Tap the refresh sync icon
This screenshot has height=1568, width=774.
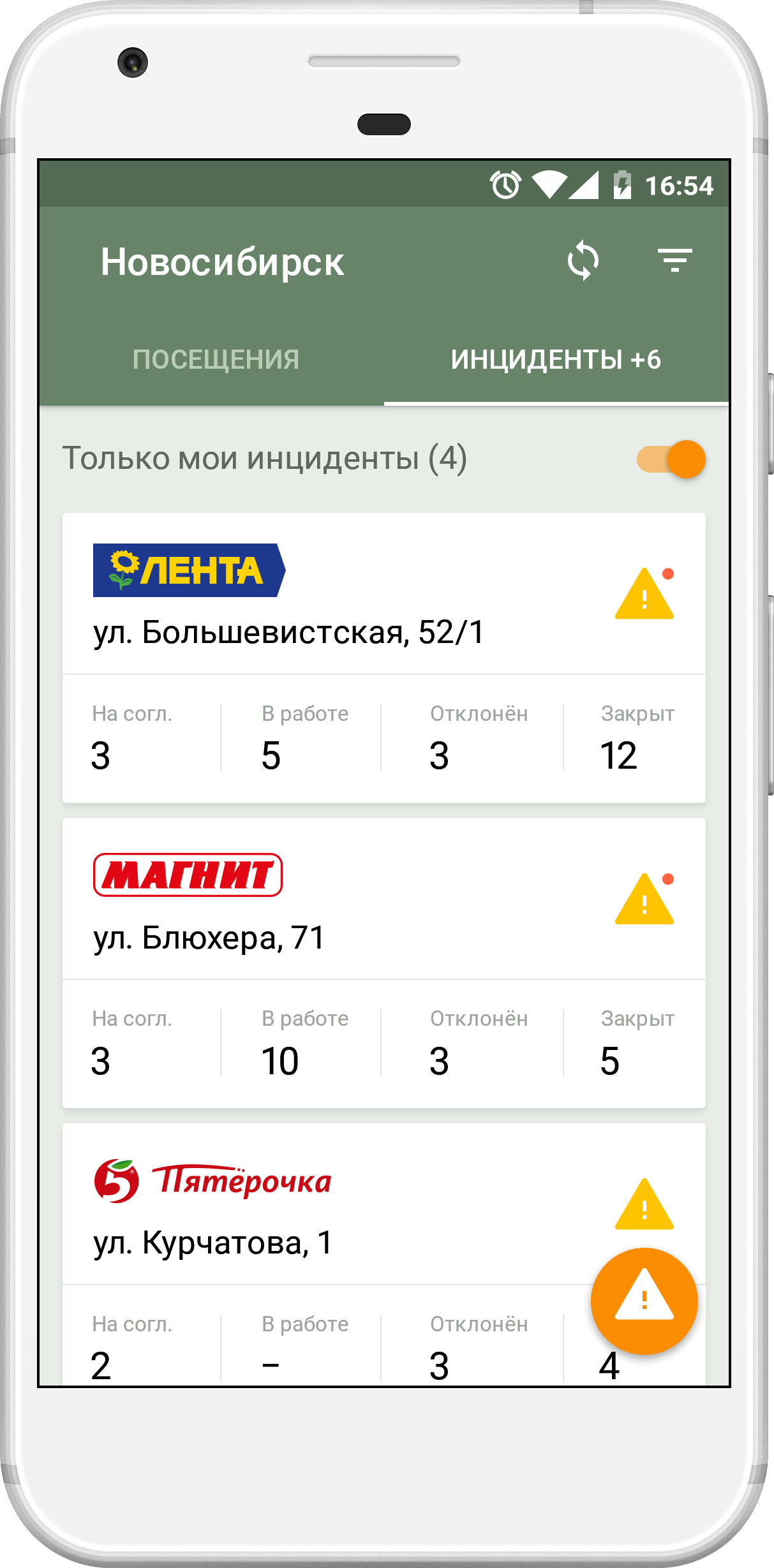584,260
